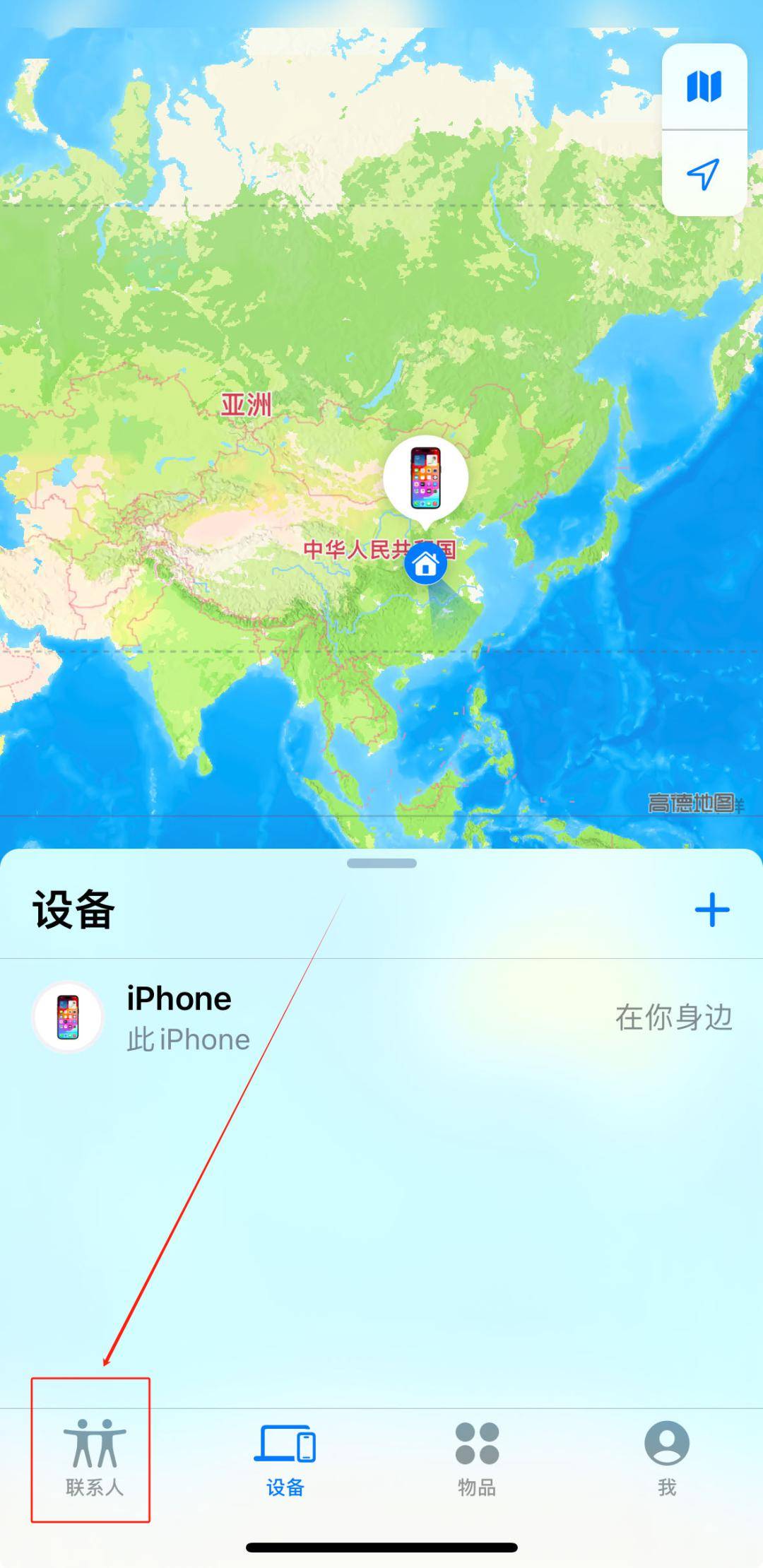
Task: Tap the home location marker on map
Action: tap(425, 565)
